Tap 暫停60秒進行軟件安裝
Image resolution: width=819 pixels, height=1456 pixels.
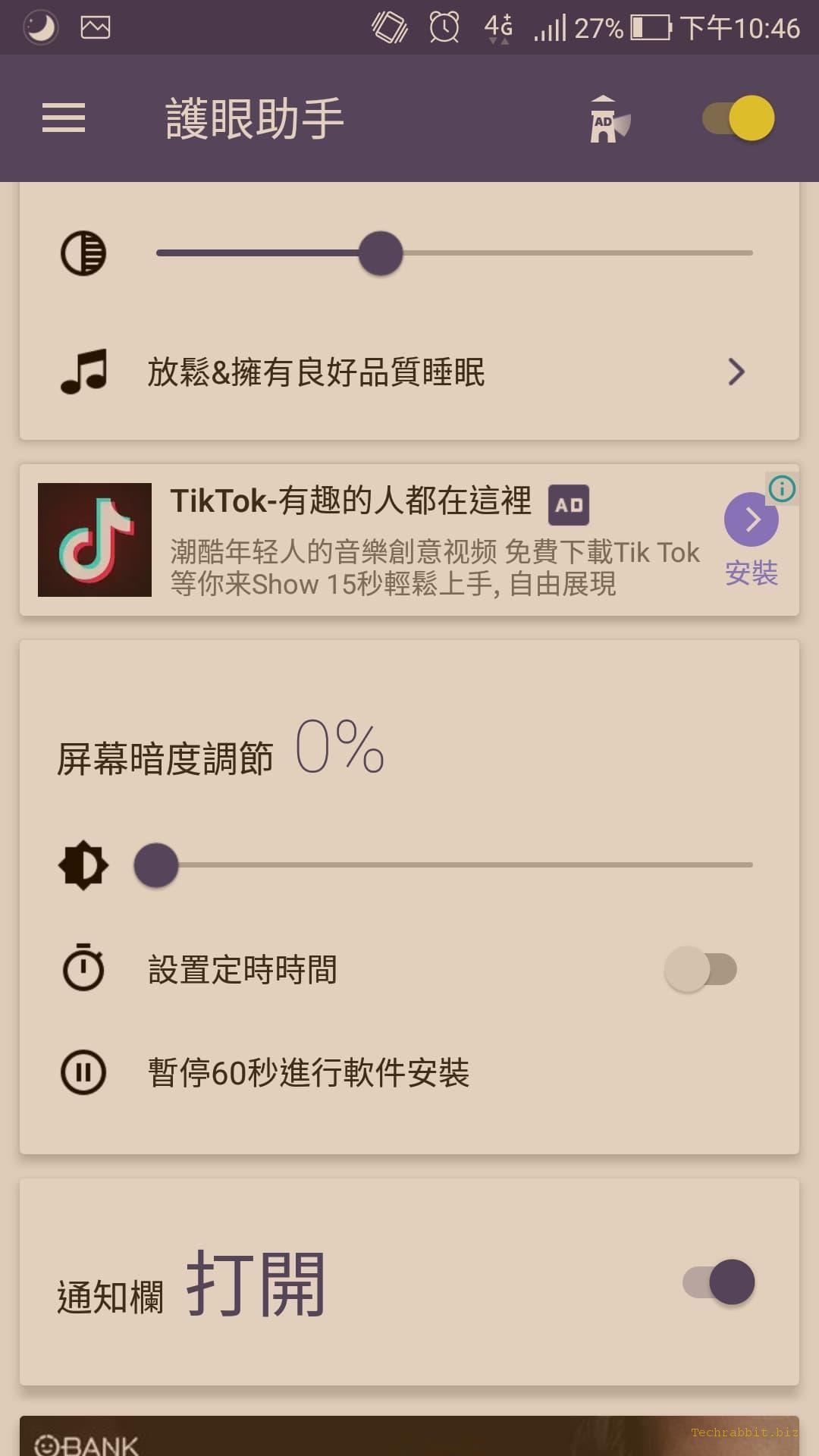309,1072
